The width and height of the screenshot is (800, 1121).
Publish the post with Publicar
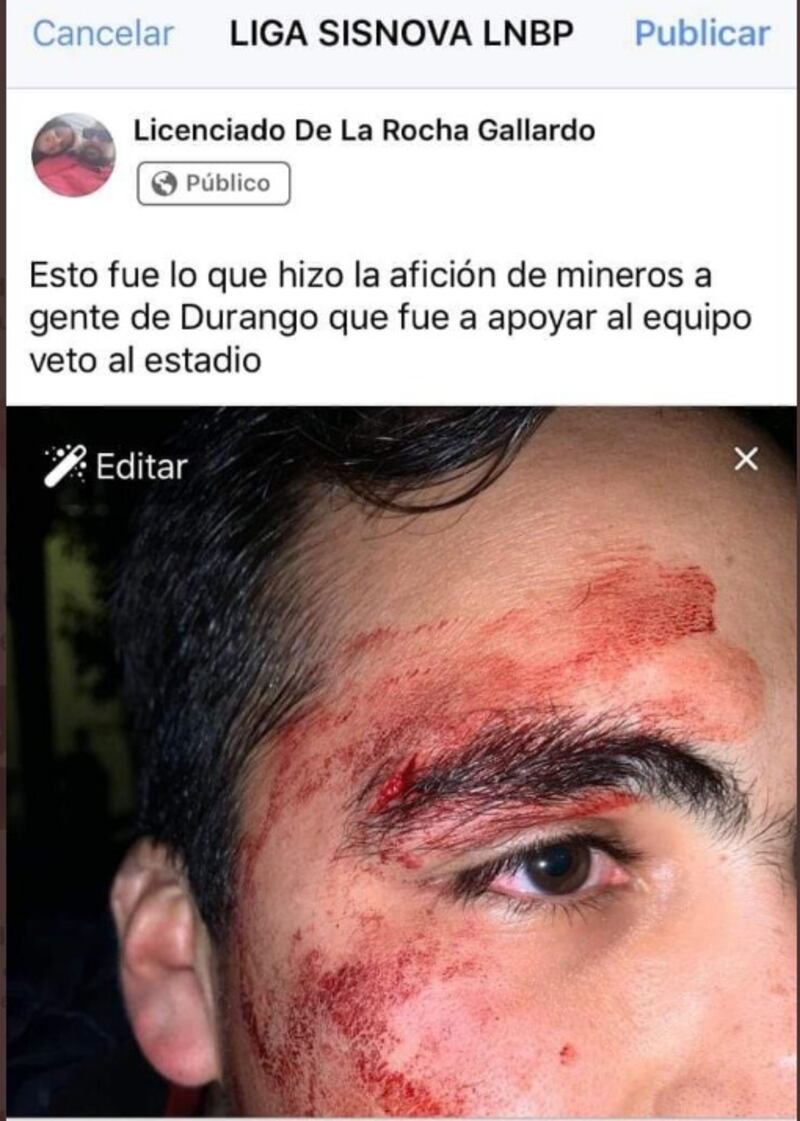tap(702, 34)
